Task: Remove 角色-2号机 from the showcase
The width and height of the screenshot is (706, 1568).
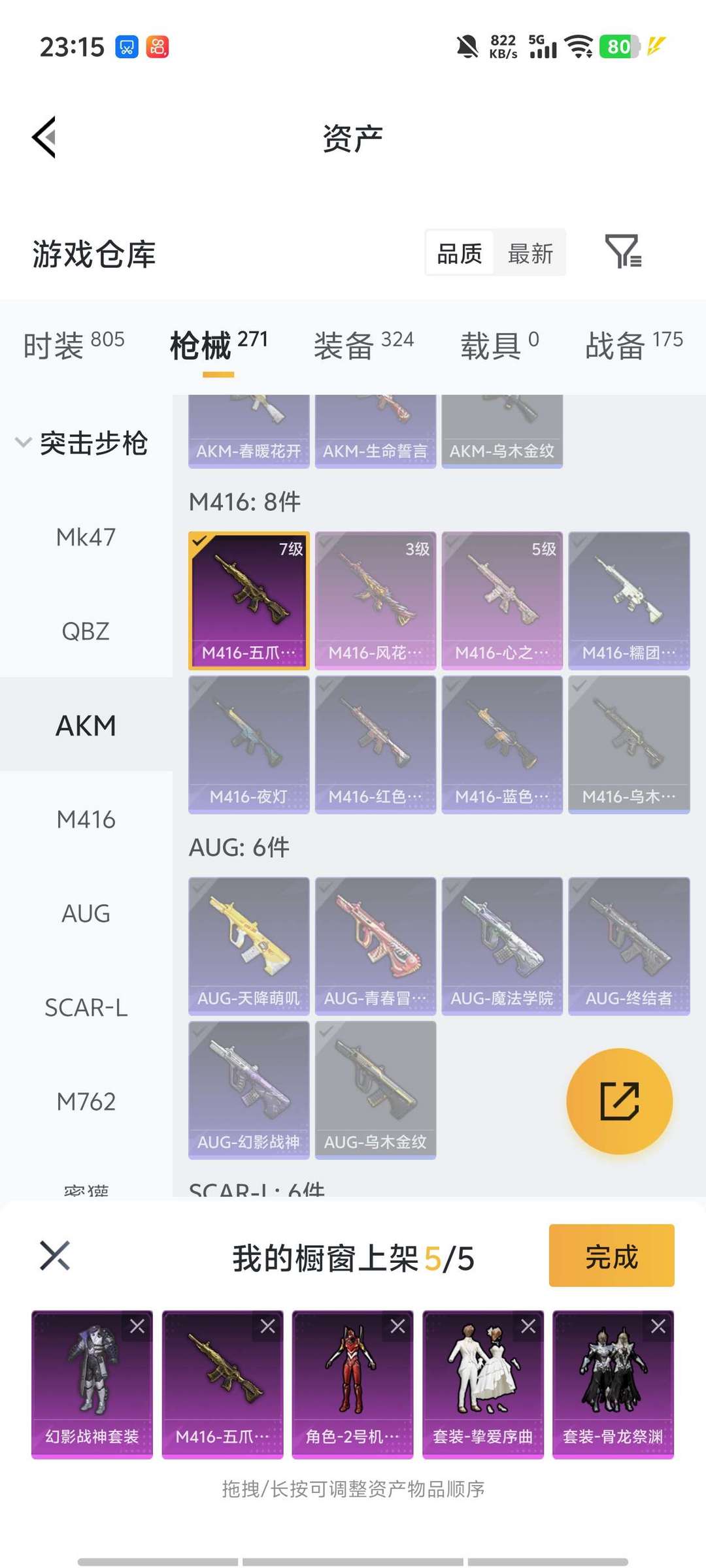Action: pos(397,1326)
